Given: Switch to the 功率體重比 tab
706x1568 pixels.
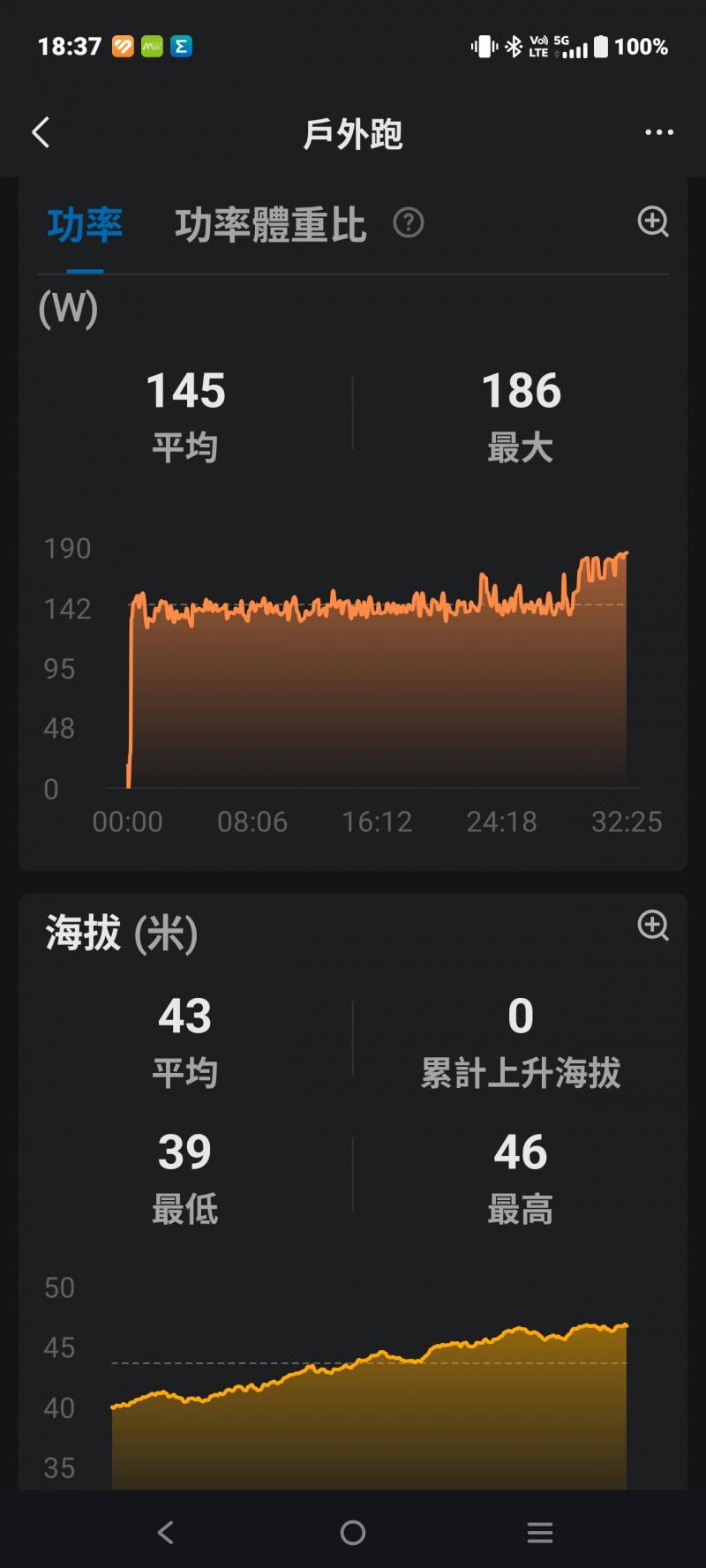Looking at the screenshot, I should [x=270, y=226].
